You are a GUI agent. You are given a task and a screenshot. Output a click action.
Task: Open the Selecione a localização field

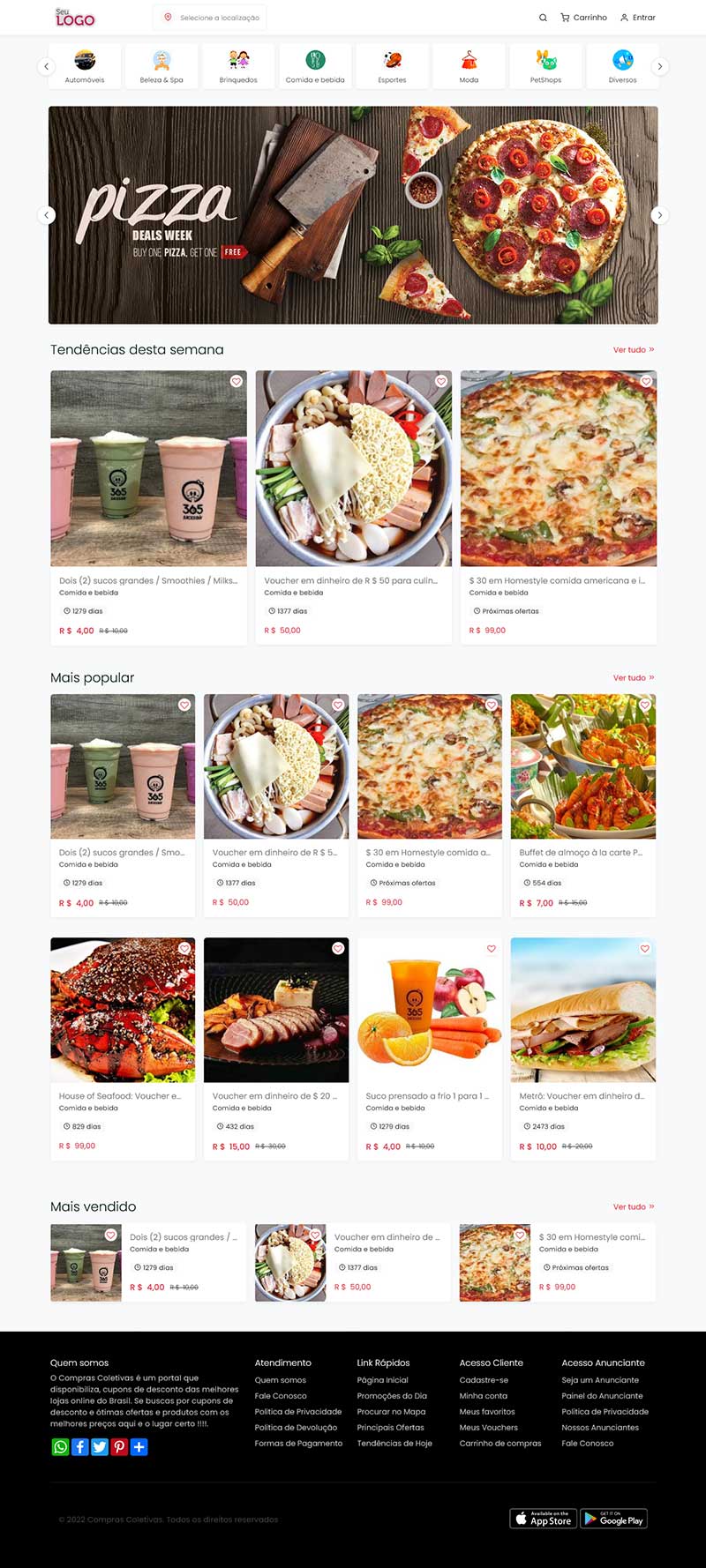point(210,18)
